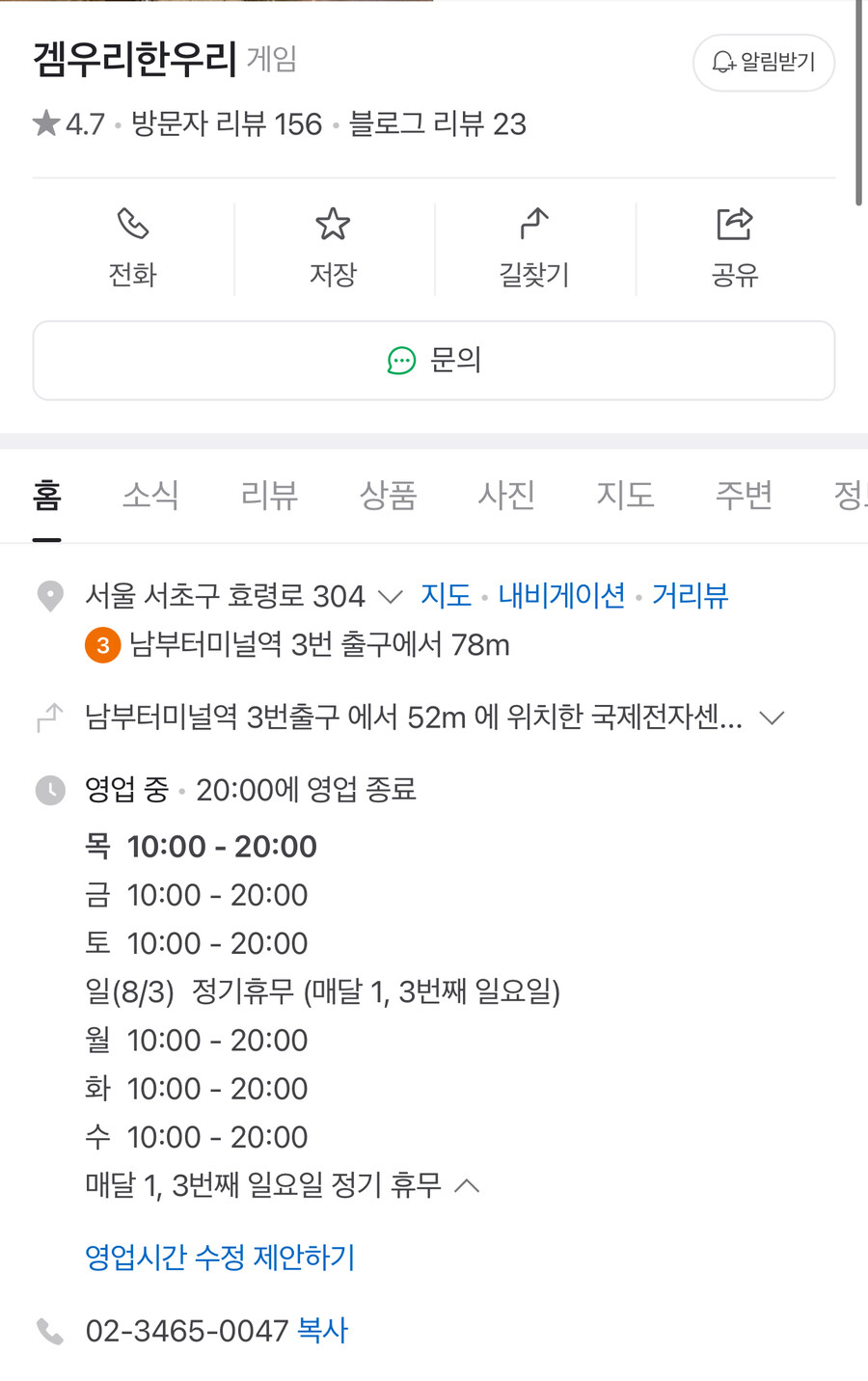This screenshot has width=868, height=1381.
Task: Select the location pin icon beside the address
Action: 49,595
